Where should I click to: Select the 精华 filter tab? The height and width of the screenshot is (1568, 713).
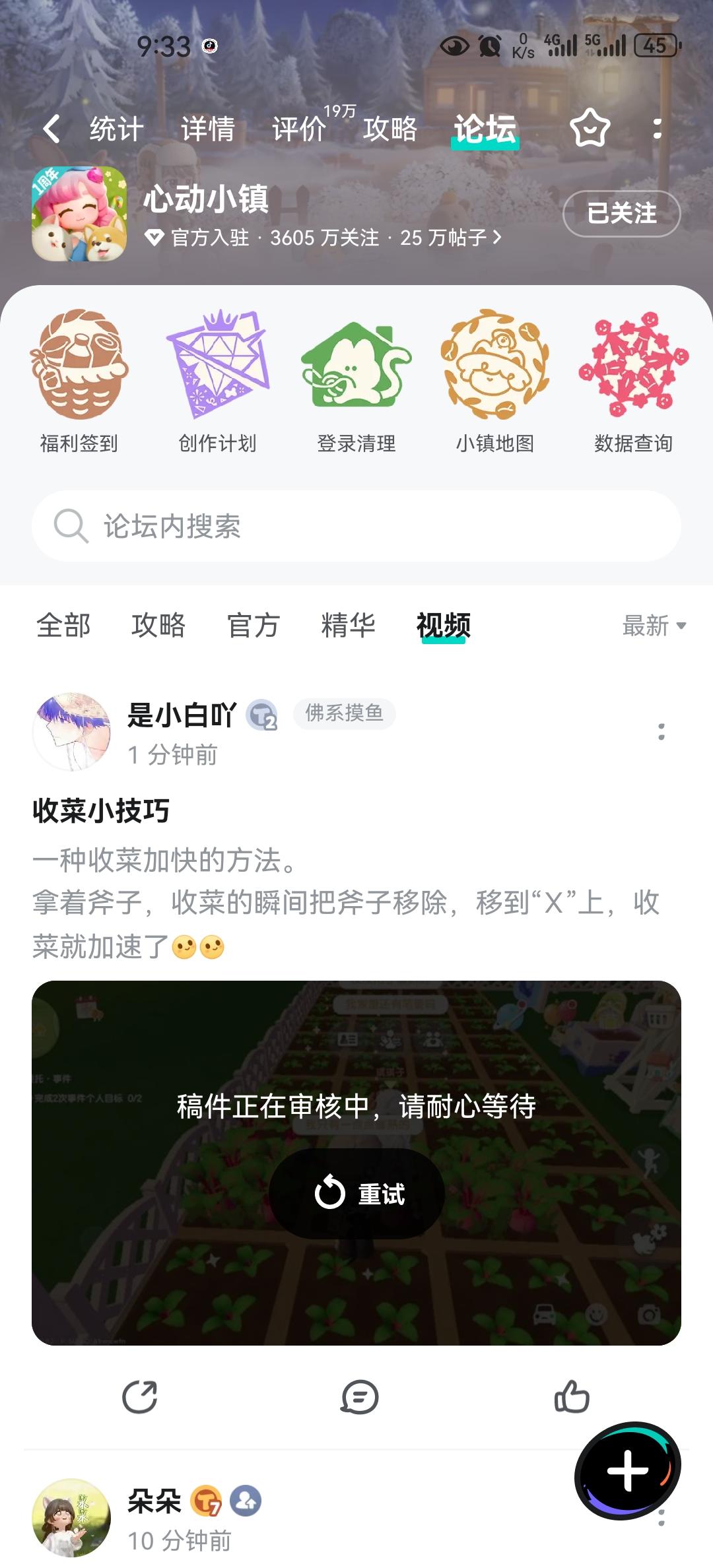[x=348, y=625]
